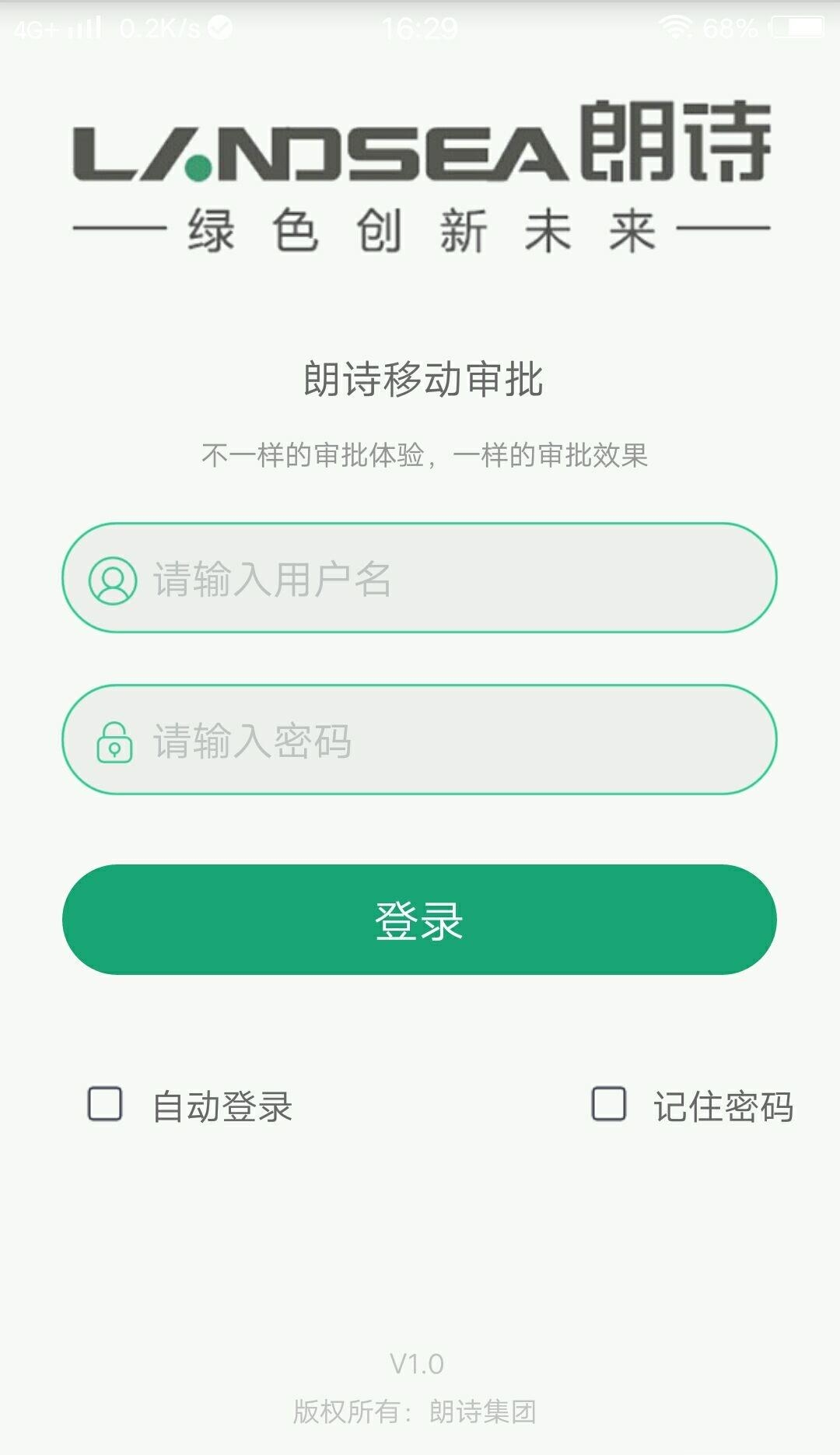Viewport: 840px width, 1455px height.
Task: Focus the password field 请输入密码
Action: tap(419, 740)
